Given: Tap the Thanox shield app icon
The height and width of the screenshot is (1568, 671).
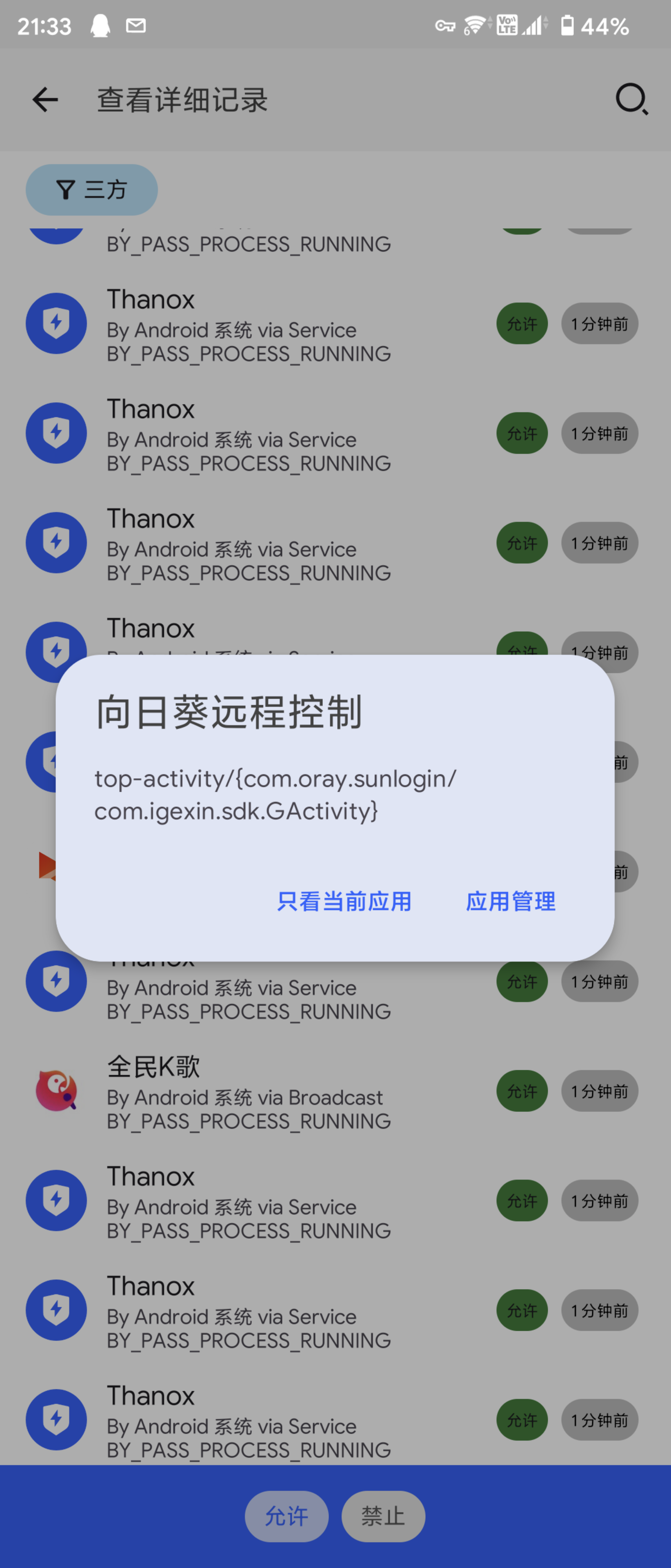Looking at the screenshot, I should (x=56, y=323).
